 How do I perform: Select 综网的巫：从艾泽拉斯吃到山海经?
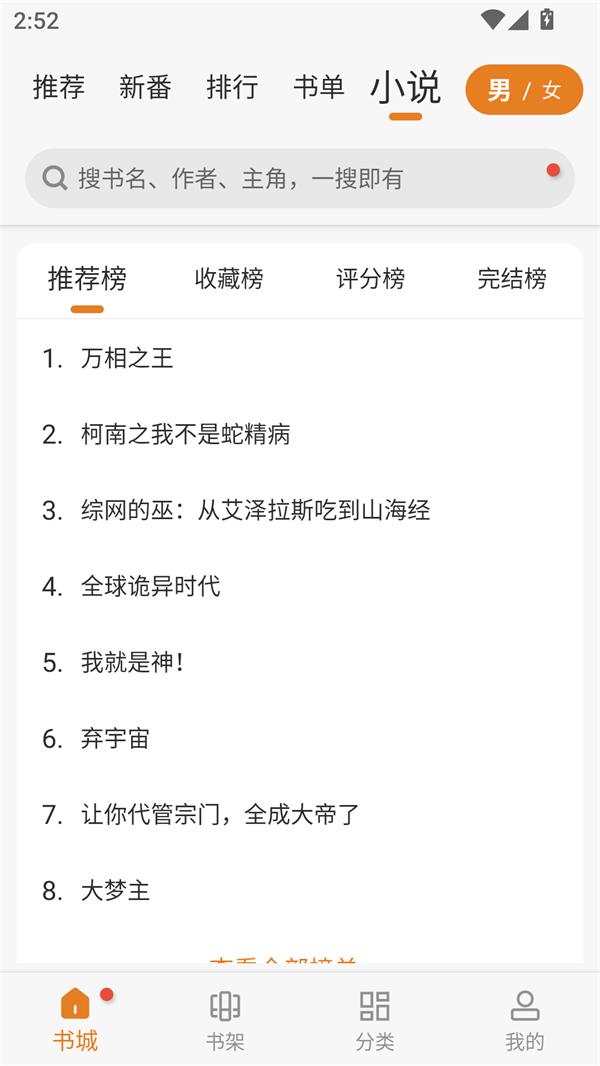[x=255, y=510]
